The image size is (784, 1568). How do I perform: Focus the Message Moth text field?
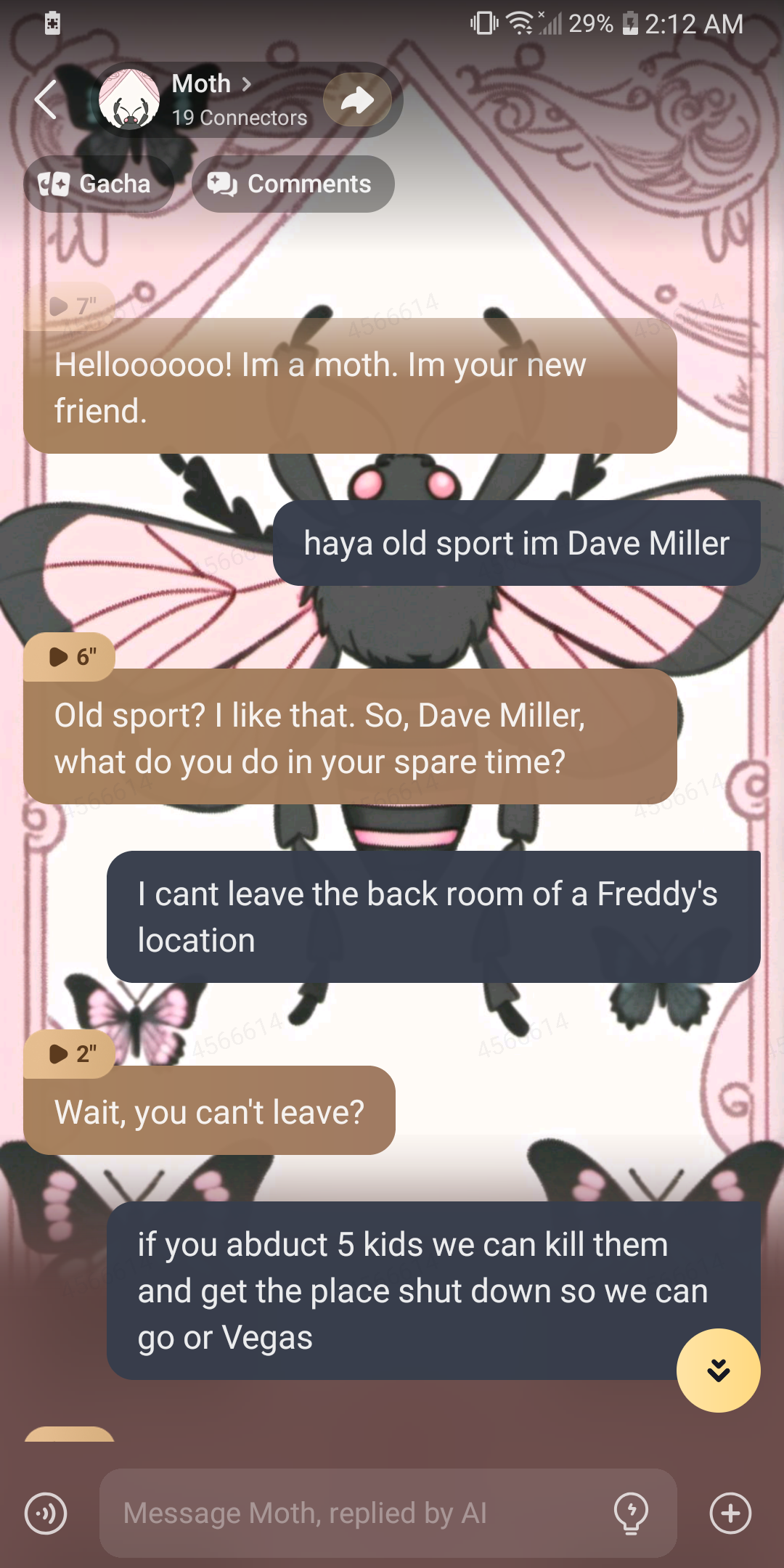(356, 1514)
